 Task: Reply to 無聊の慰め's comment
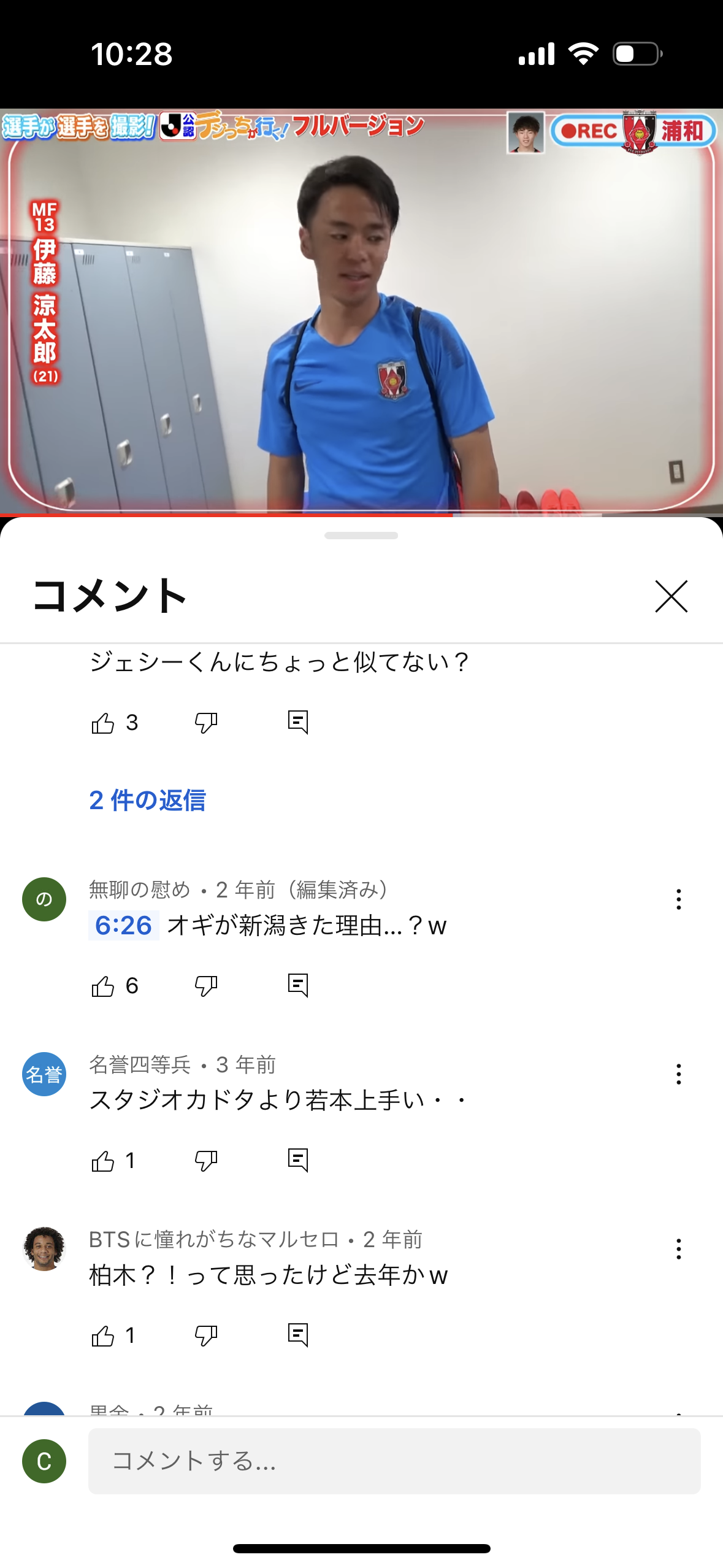click(298, 986)
